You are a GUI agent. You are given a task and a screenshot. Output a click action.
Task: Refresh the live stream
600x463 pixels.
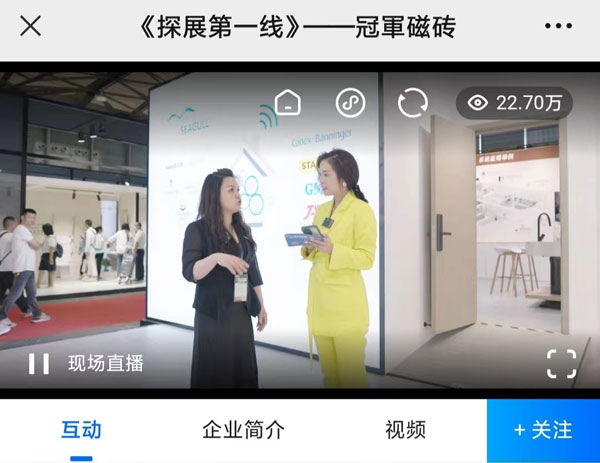click(x=412, y=103)
